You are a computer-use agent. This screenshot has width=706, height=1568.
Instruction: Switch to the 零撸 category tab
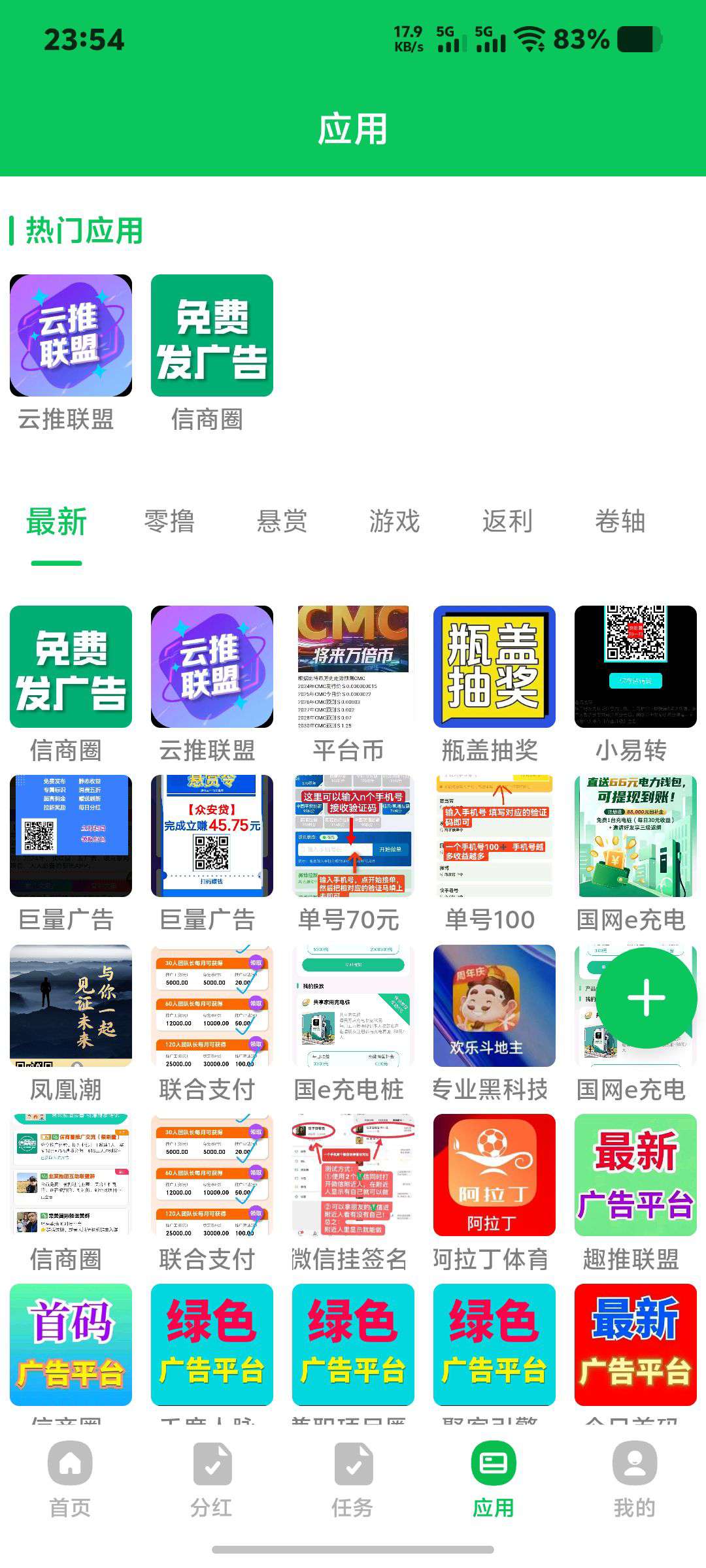pyautogui.click(x=169, y=521)
